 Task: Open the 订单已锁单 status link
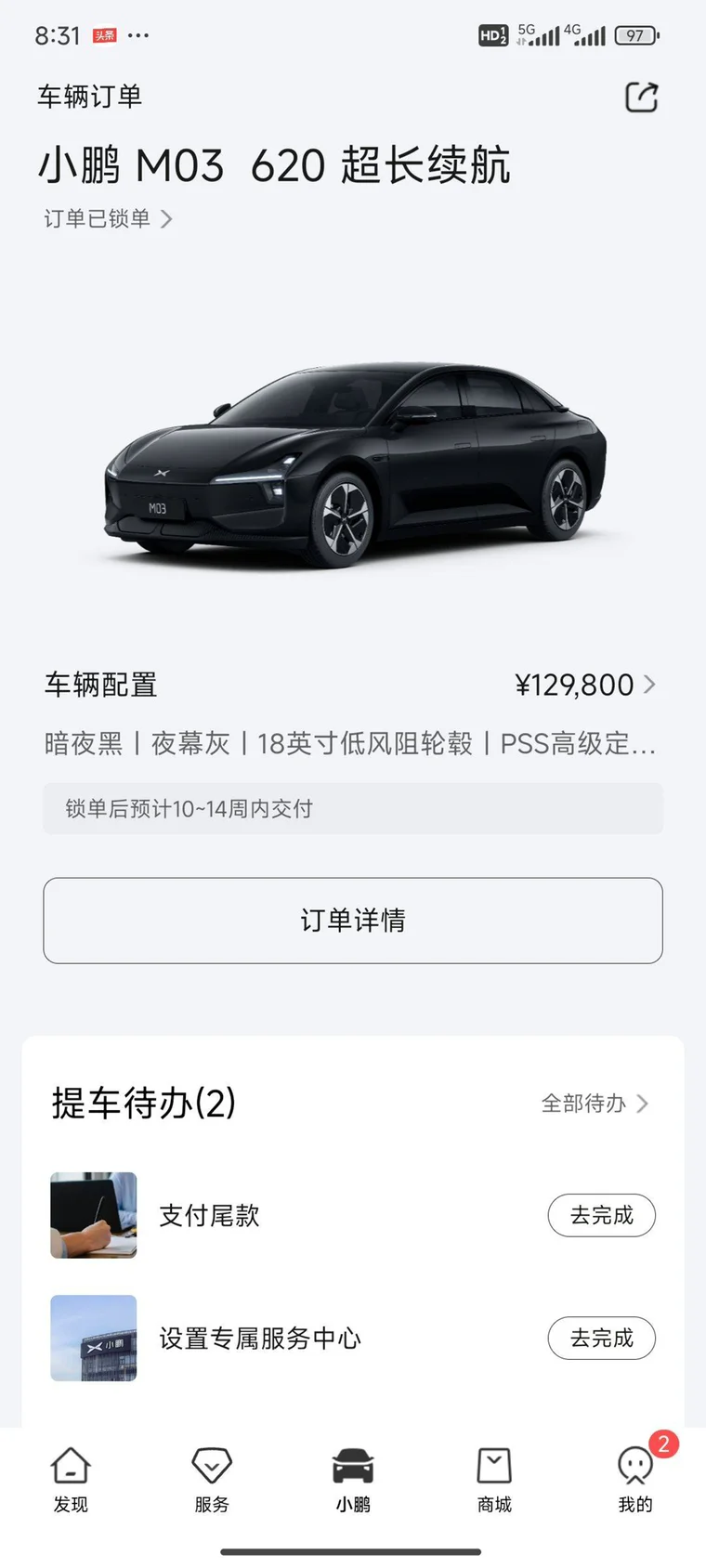point(108,219)
